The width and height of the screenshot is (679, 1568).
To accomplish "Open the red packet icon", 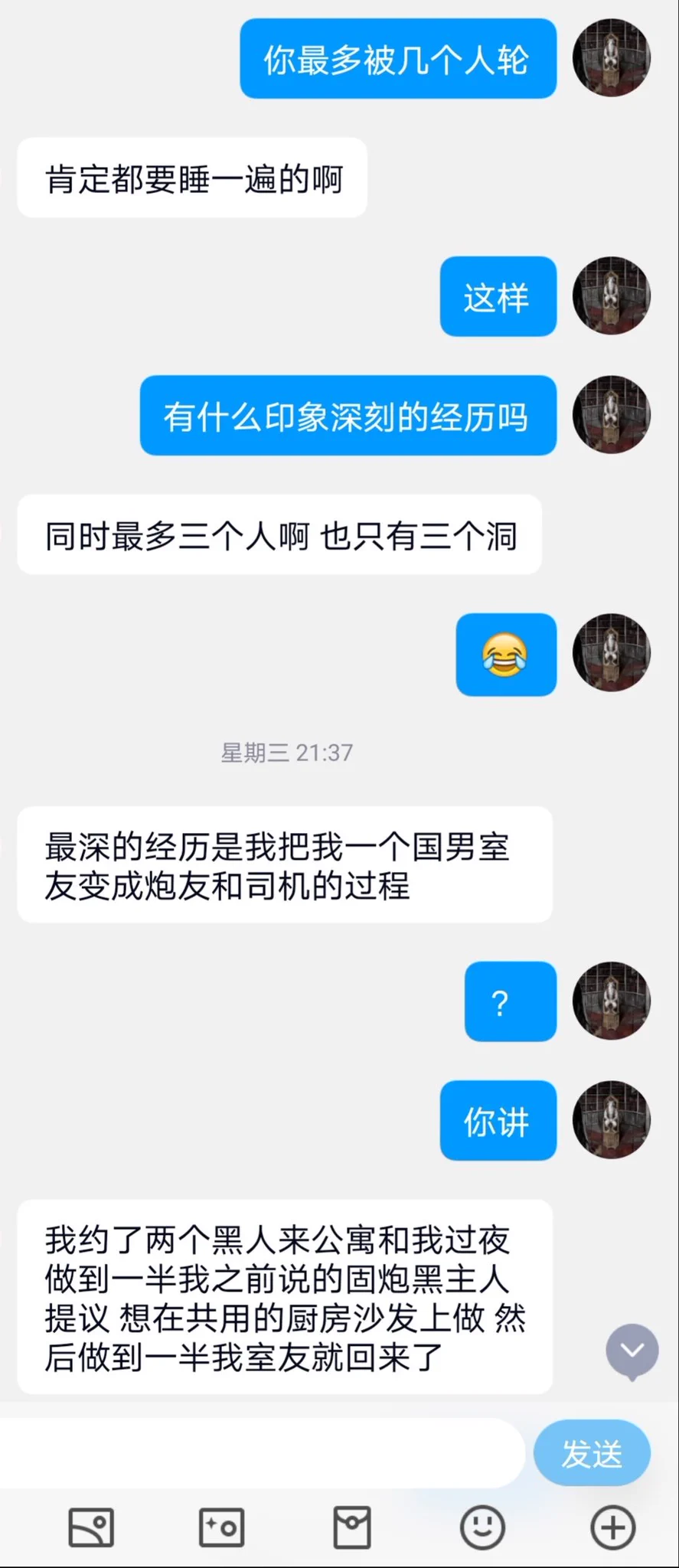I will (x=352, y=1528).
